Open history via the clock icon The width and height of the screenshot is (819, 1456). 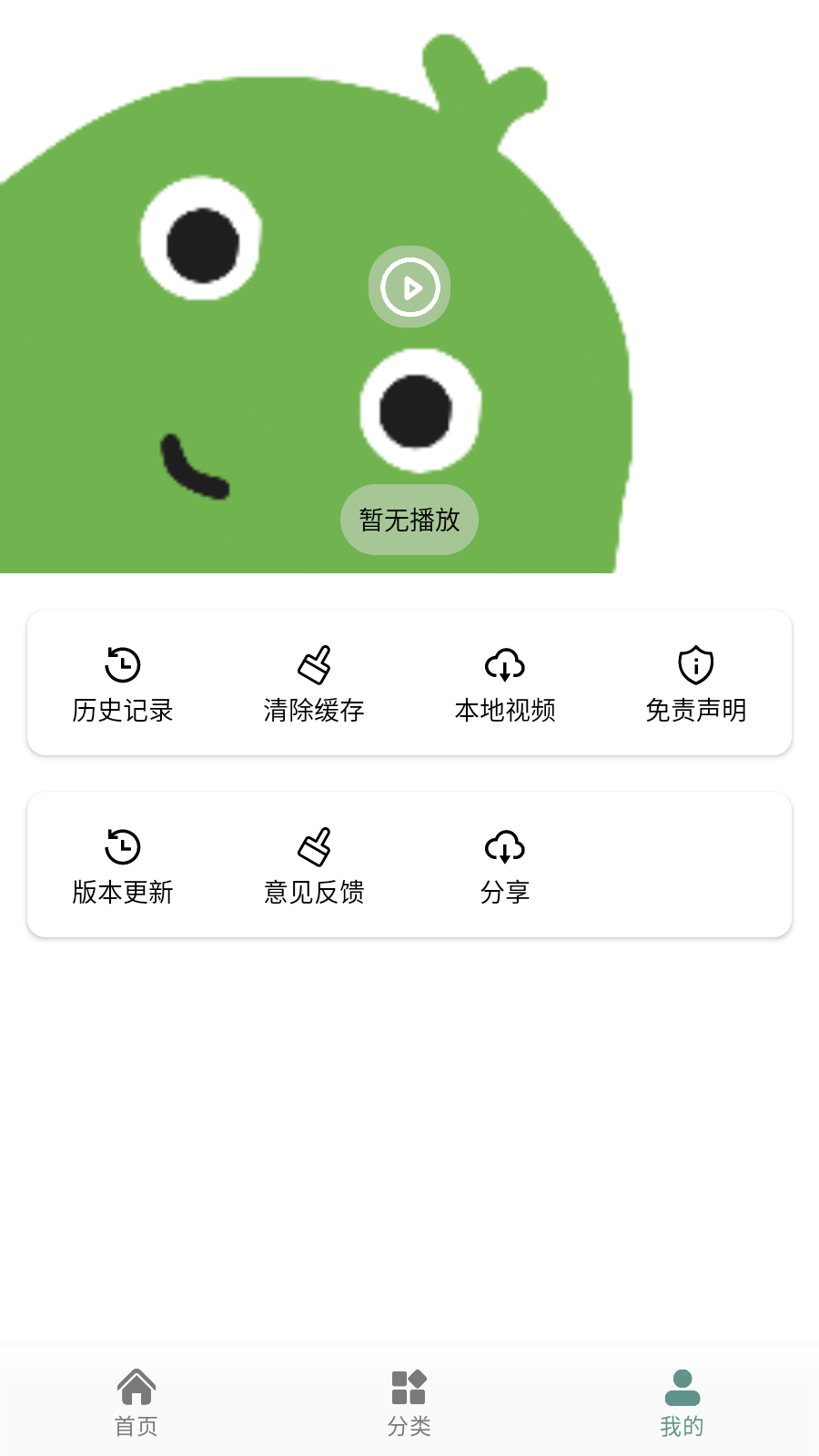tap(124, 664)
